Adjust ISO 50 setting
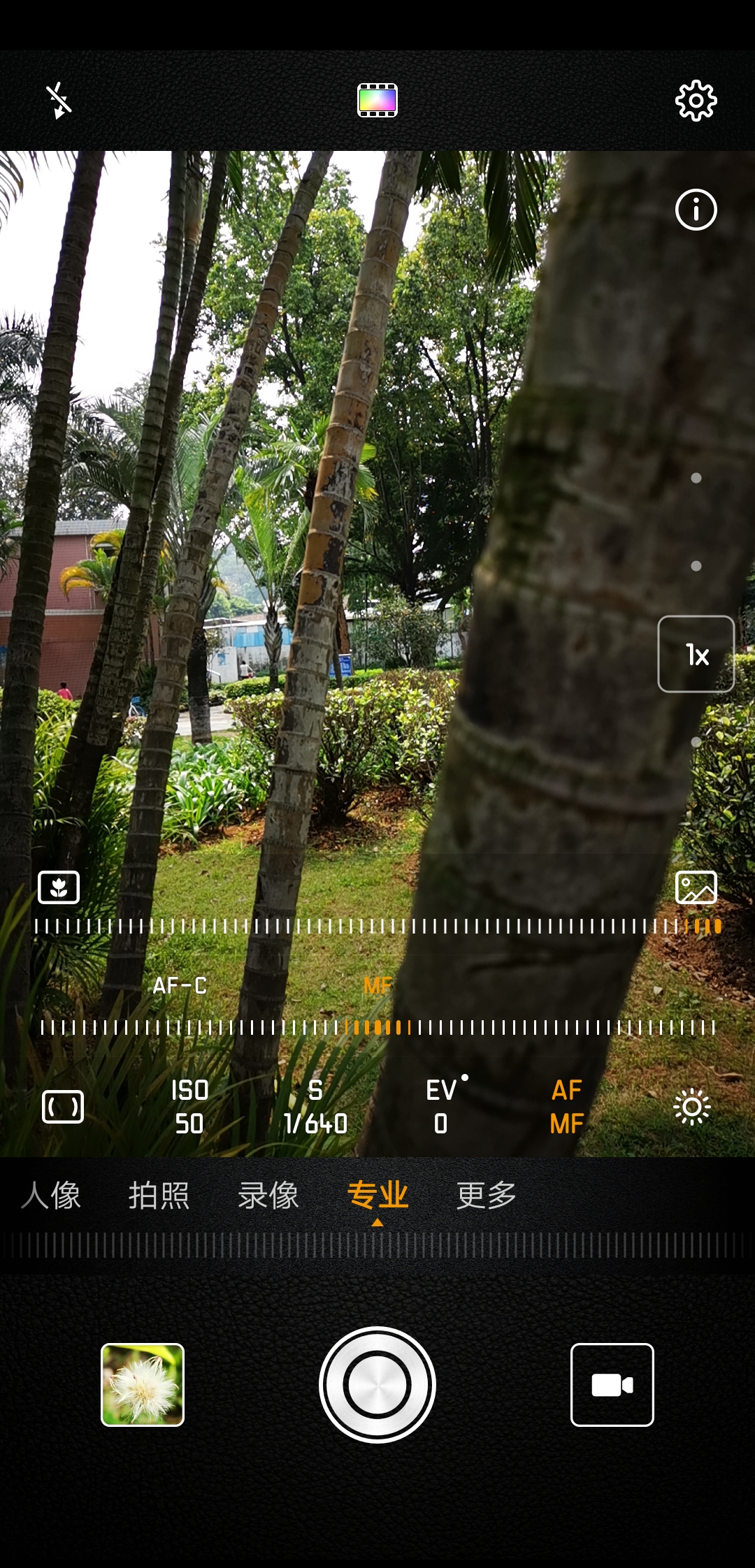Screen dimensions: 755x1568 coord(189,1107)
